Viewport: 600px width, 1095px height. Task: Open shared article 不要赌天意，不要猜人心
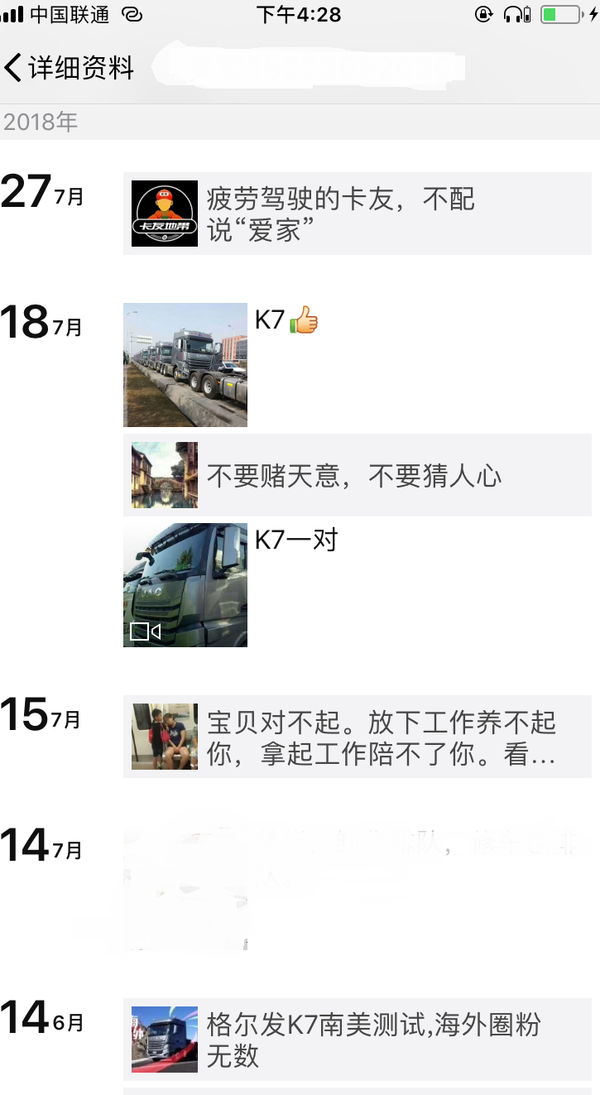[x=355, y=475]
